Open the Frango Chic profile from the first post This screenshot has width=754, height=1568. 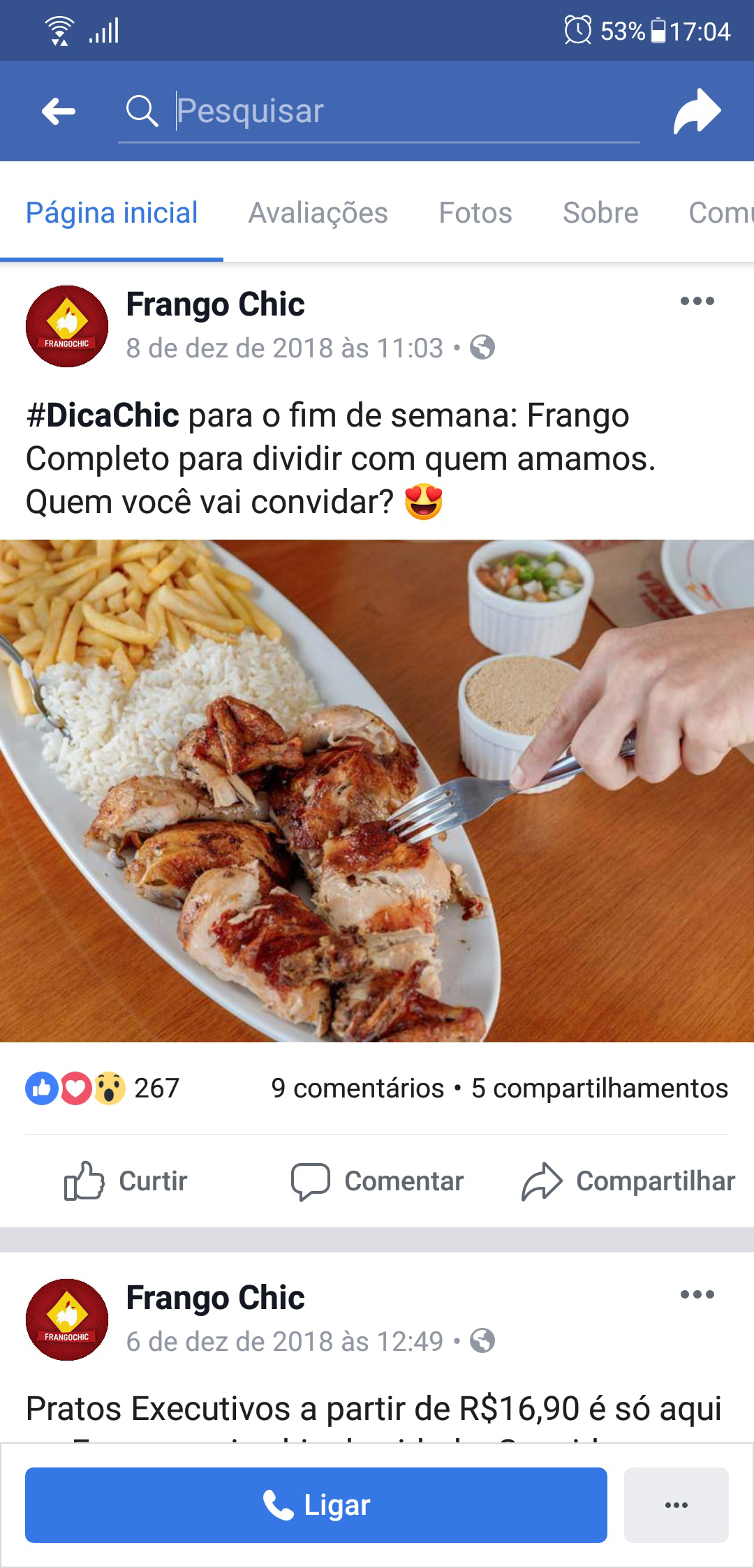click(x=215, y=304)
